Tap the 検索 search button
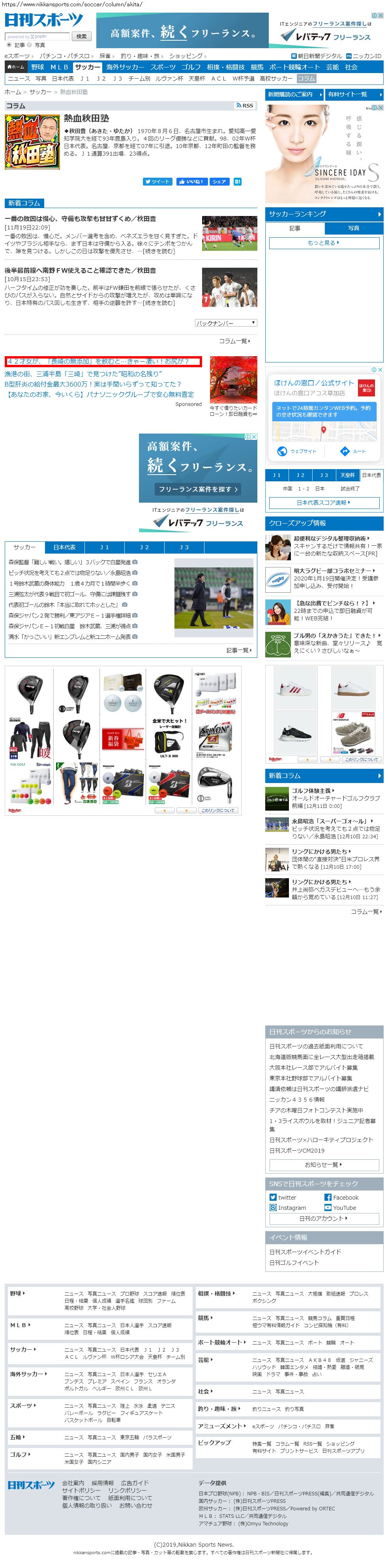Screen dimensions: 388x1568 tap(81, 36)
